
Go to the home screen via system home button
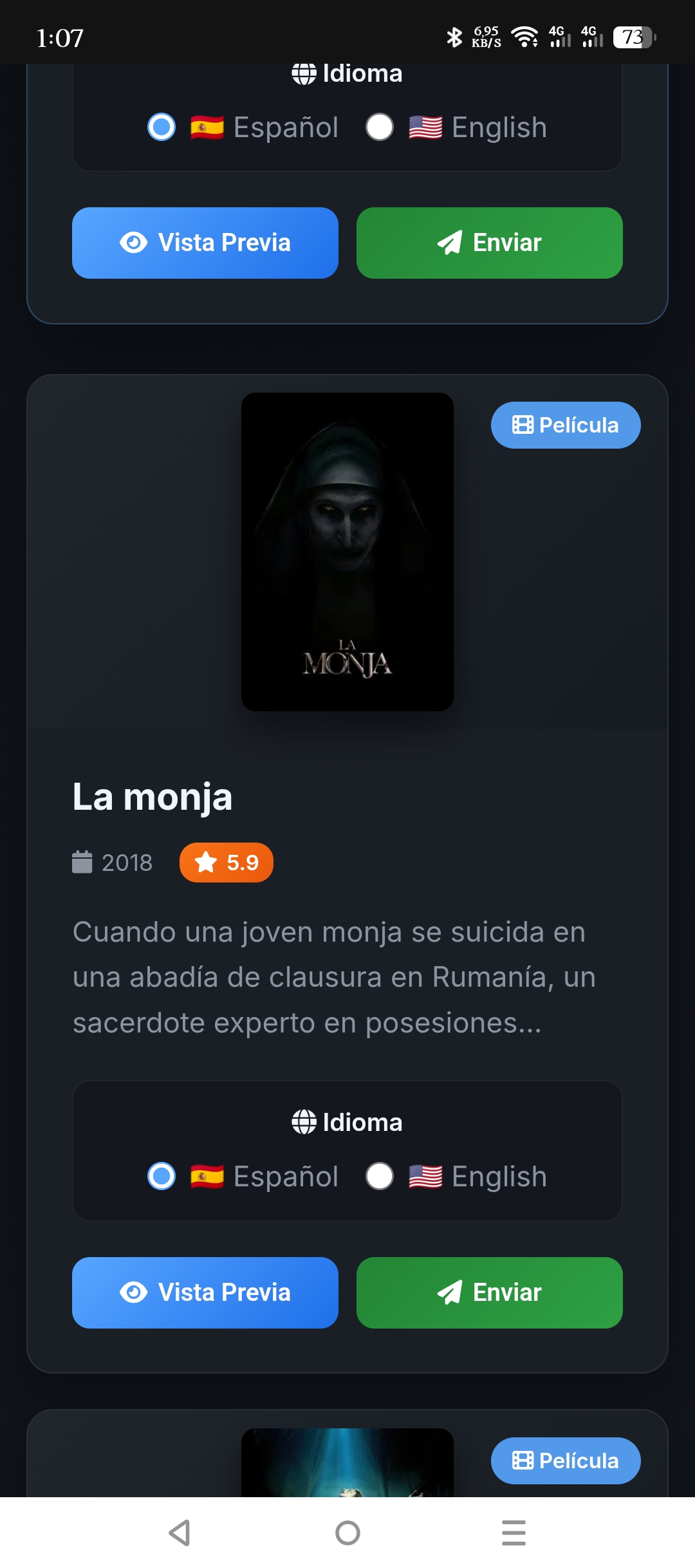347,1533
